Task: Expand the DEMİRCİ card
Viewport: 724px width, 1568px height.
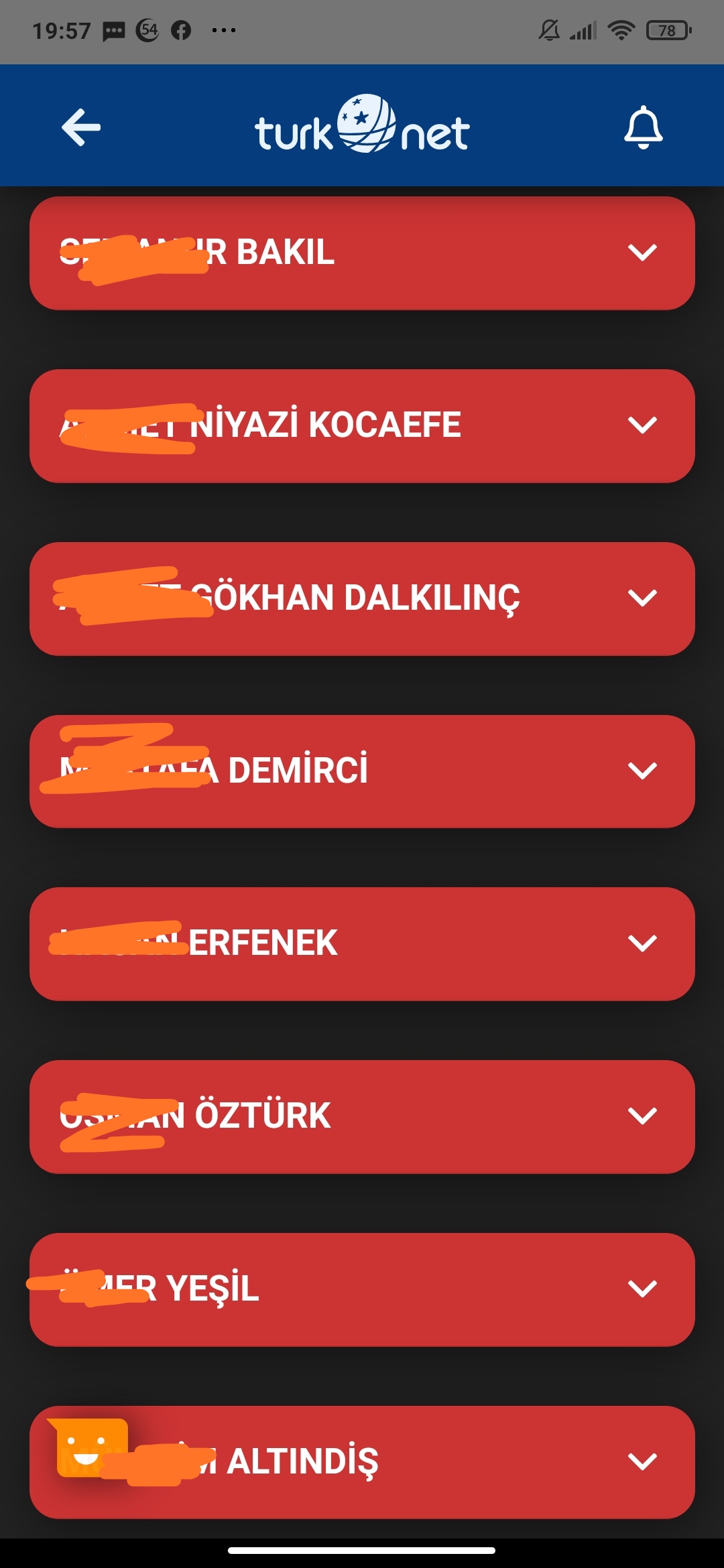Action: point(362,771)
